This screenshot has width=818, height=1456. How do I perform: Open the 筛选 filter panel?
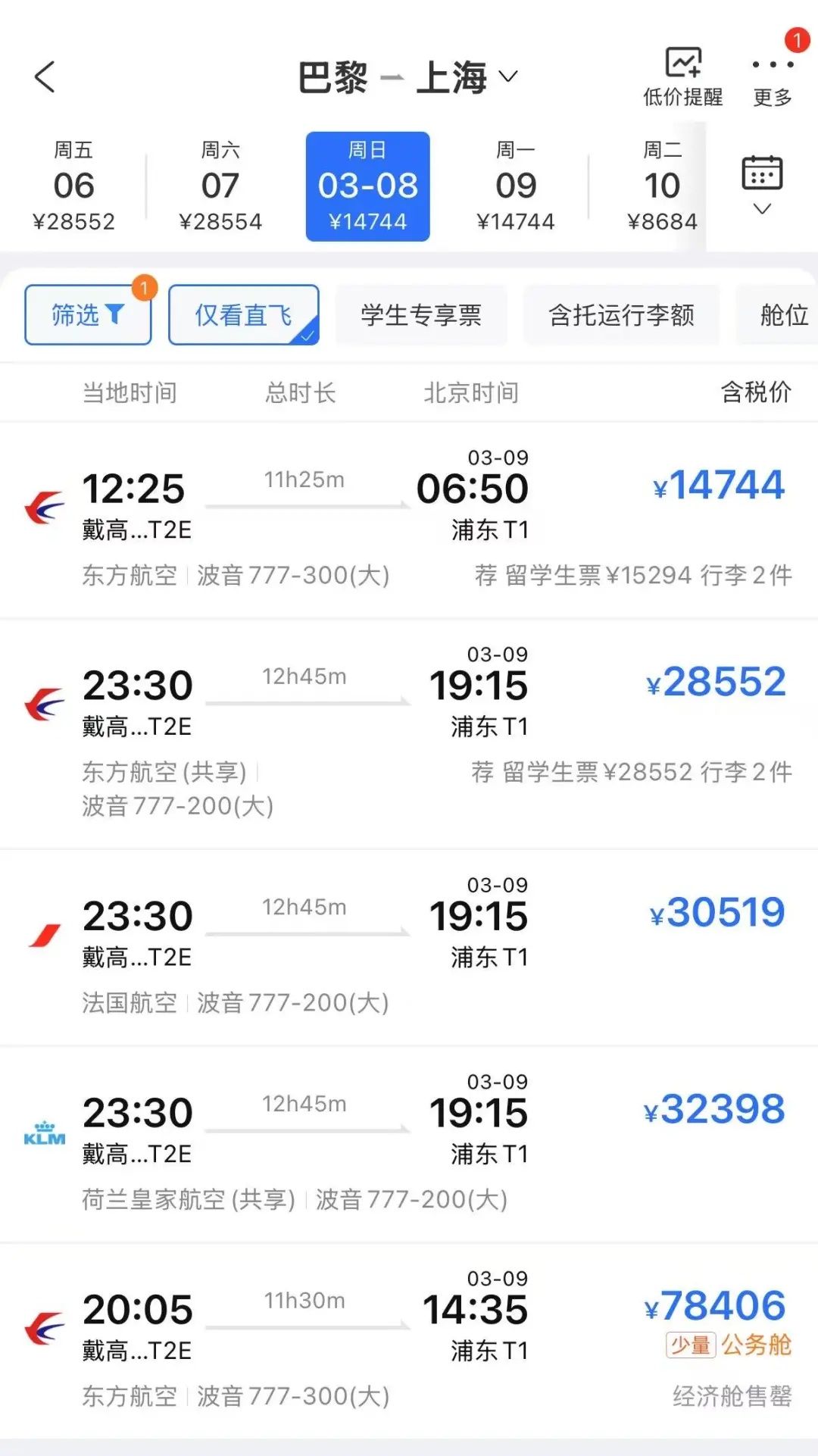(x=87, y=314)
